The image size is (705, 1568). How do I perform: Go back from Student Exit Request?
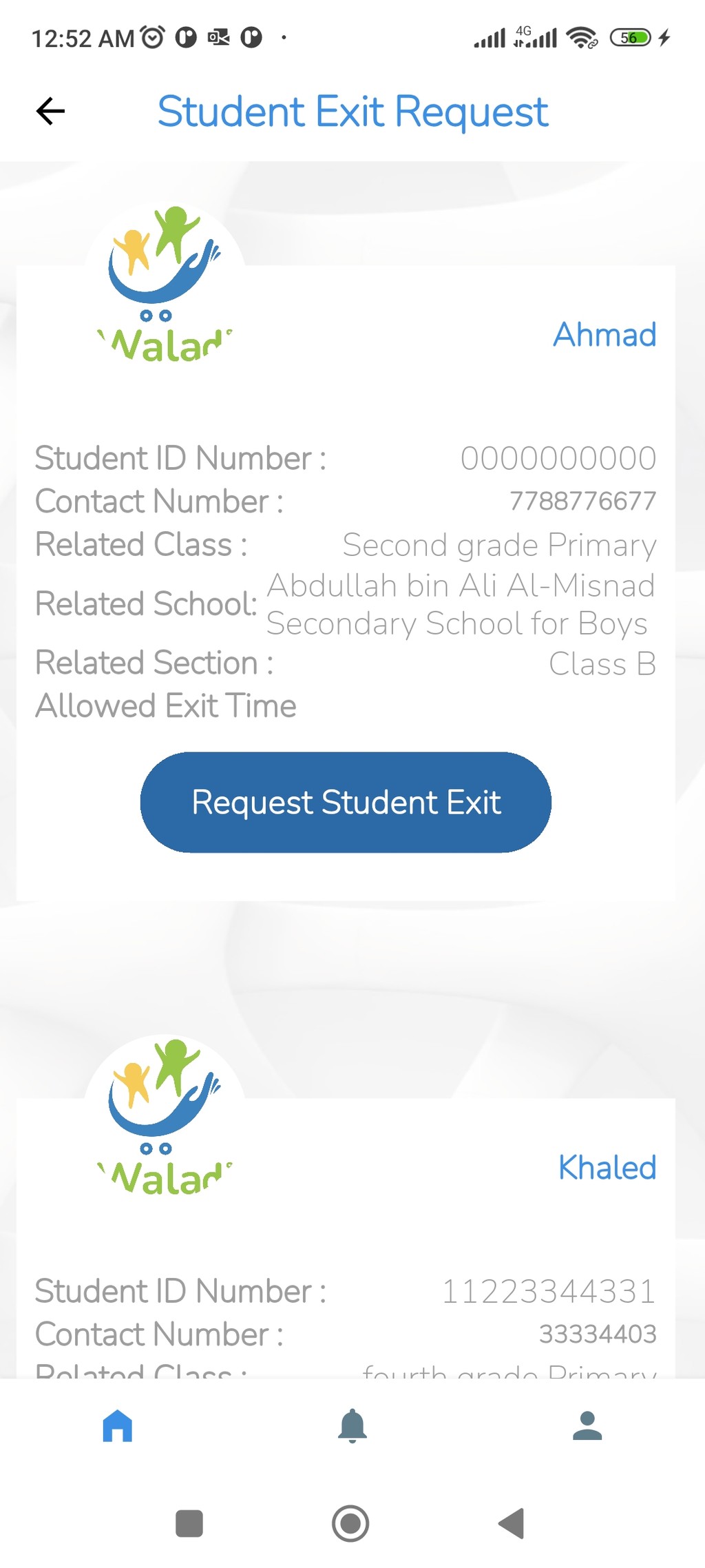click(x=50, y=111)
